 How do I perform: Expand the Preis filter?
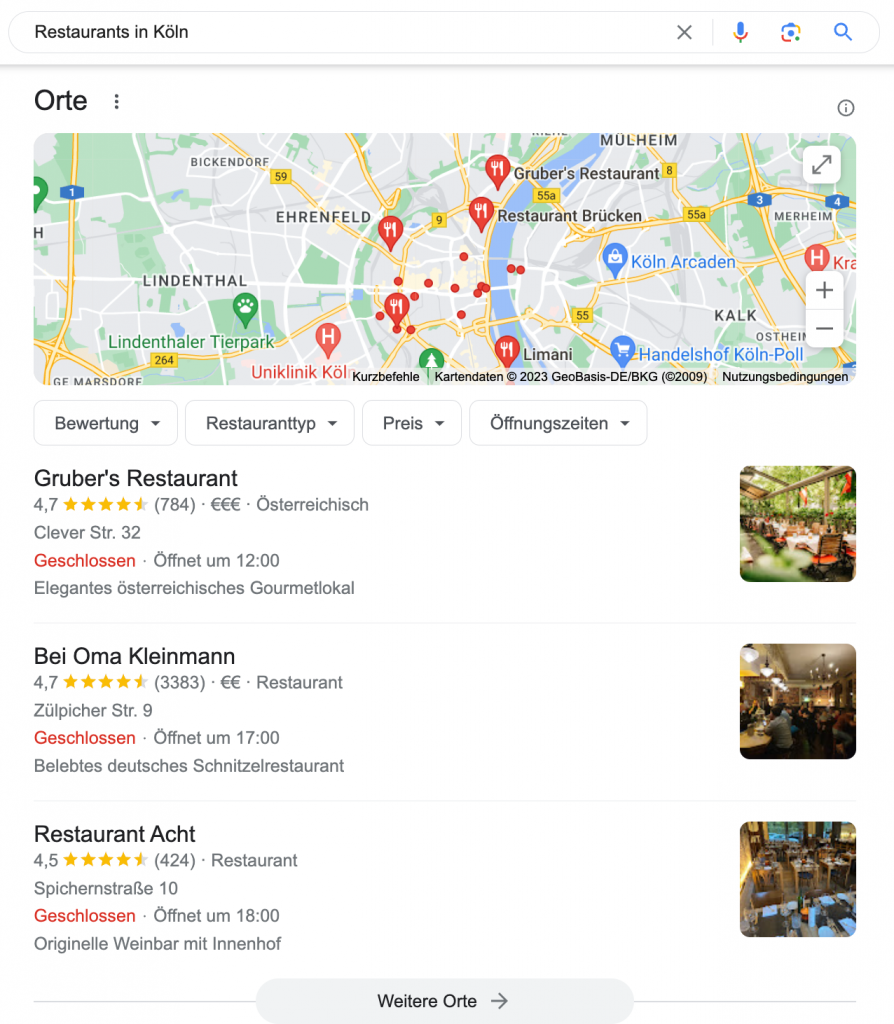click(412, 423)
